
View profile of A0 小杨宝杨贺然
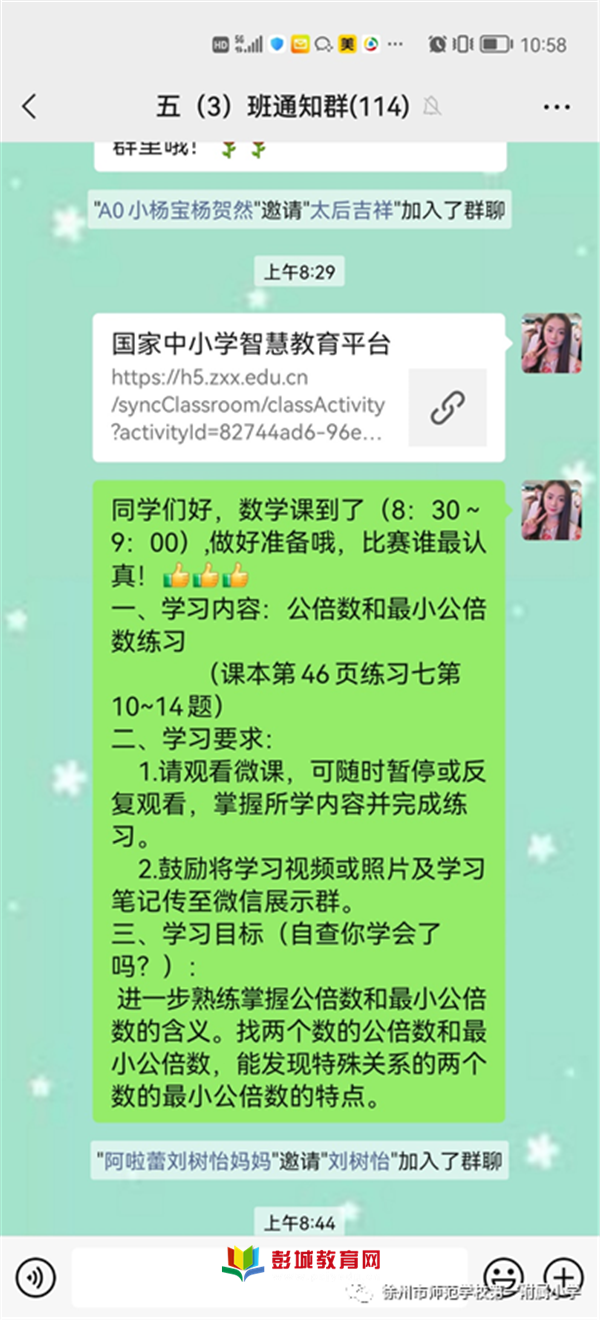click(175, 211)
